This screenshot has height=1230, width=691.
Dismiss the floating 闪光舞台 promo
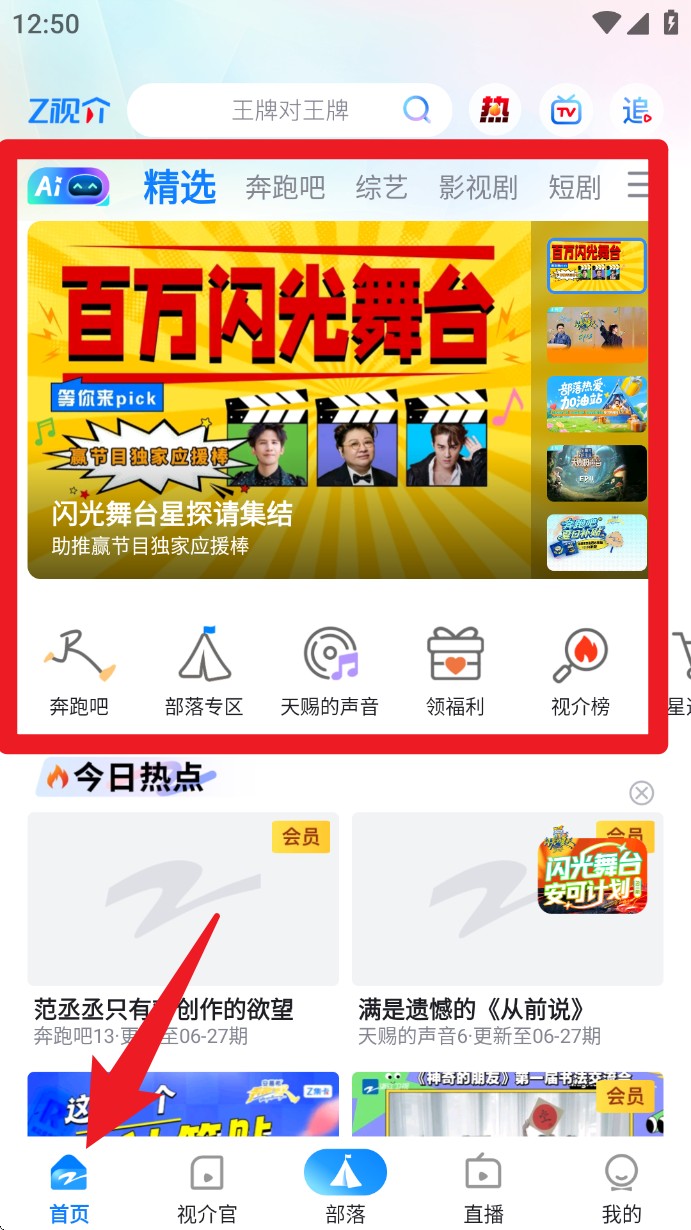tap(641, 793)
